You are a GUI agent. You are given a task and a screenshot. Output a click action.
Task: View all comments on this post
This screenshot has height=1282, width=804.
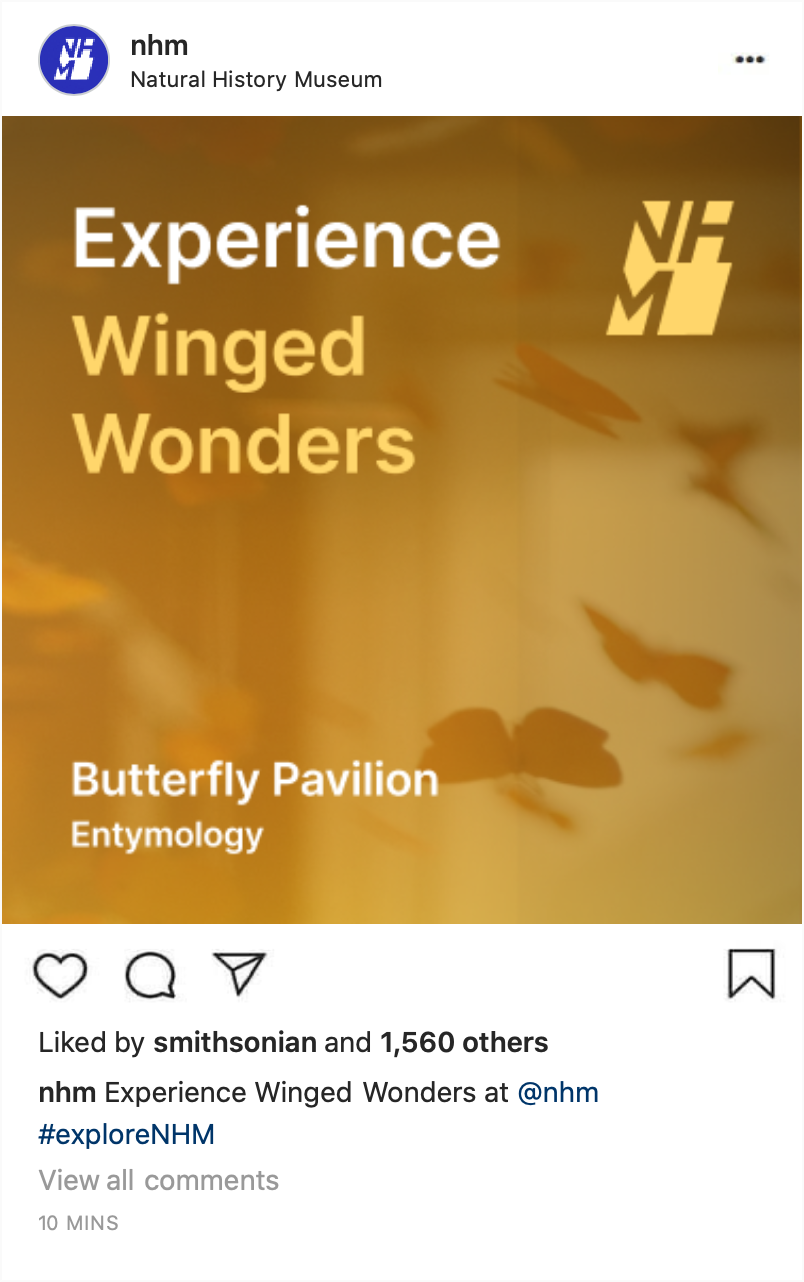(159, 1180)
